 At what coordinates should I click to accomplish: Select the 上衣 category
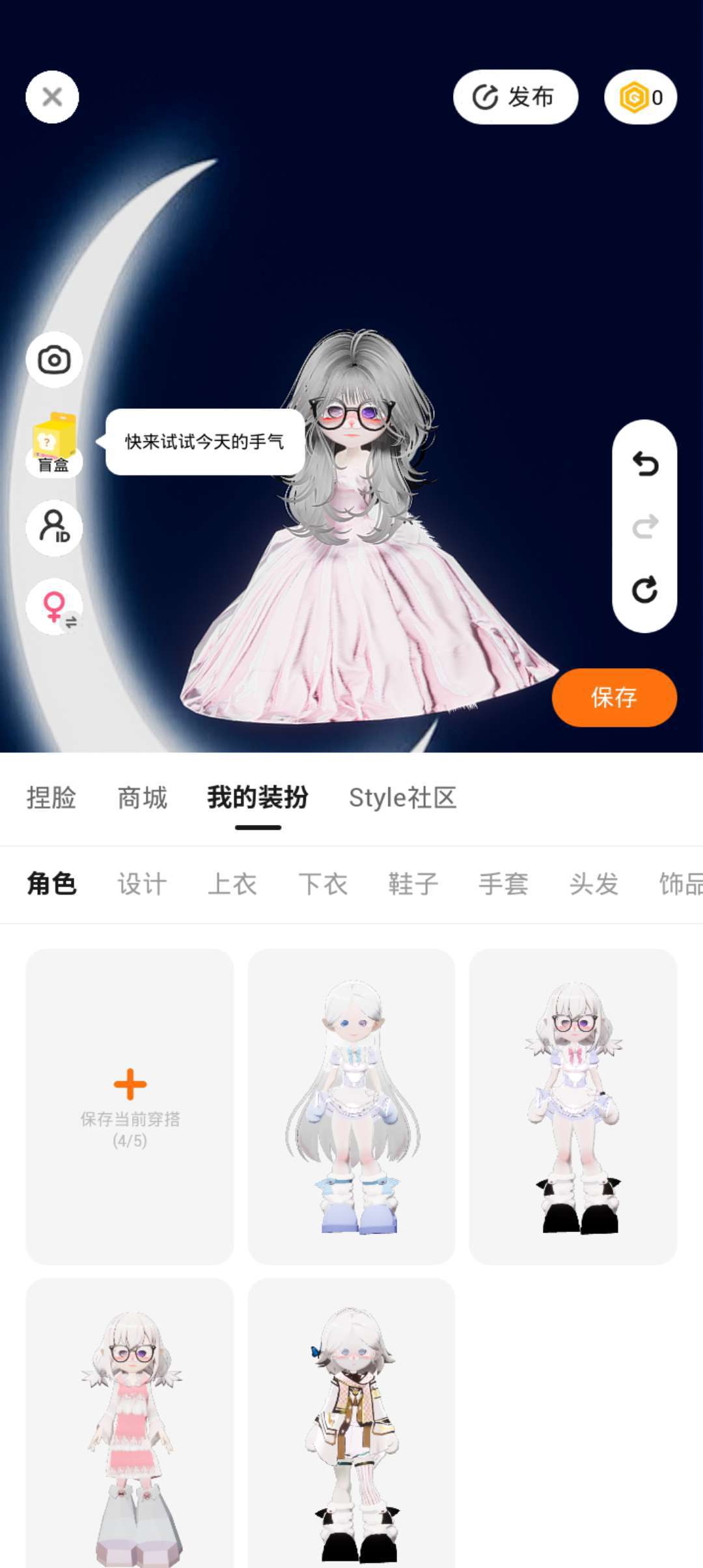click(x=232, y=884)
